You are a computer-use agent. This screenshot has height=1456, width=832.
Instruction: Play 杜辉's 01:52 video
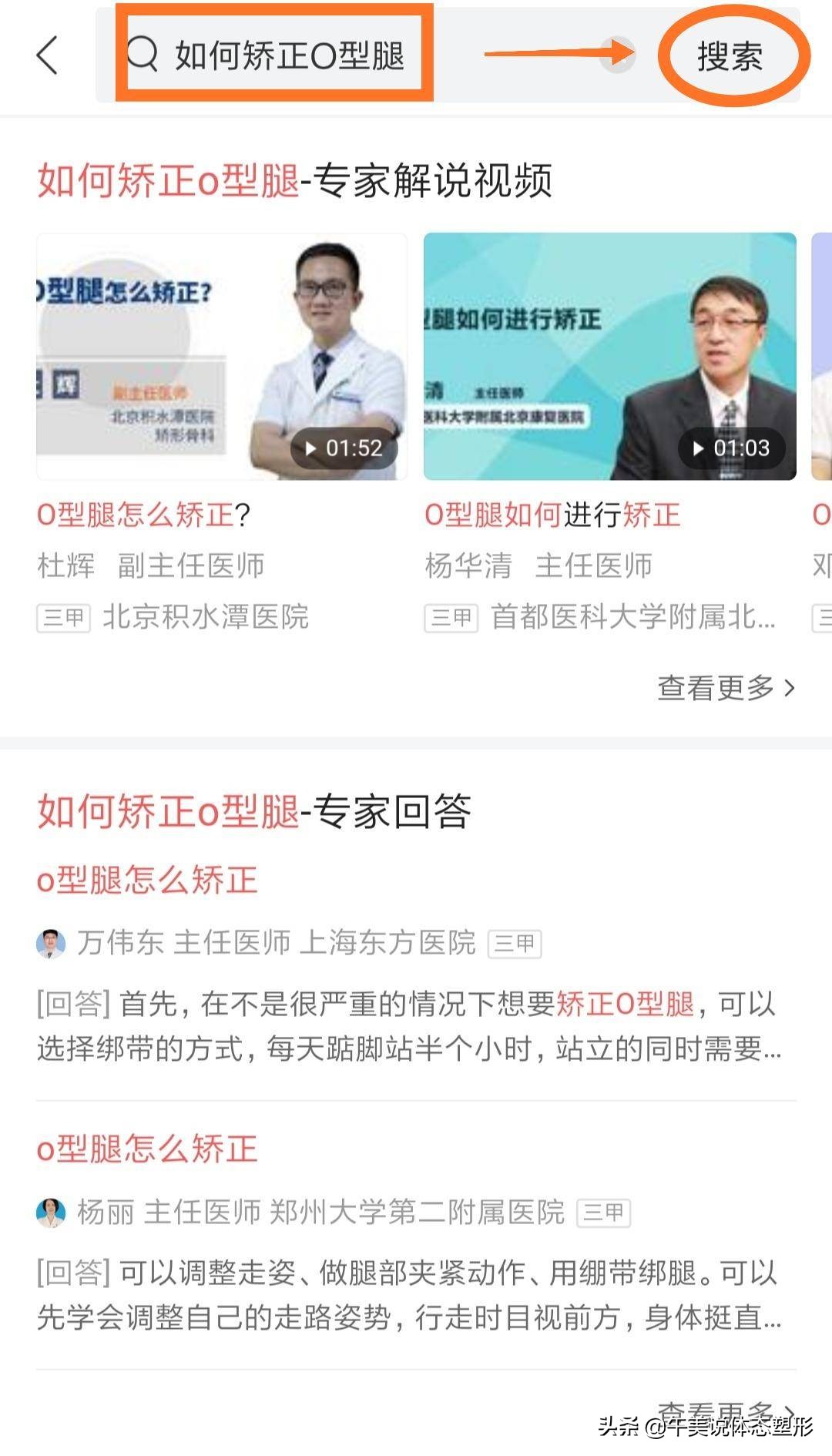pyautogui.click(x=222, y=354)
